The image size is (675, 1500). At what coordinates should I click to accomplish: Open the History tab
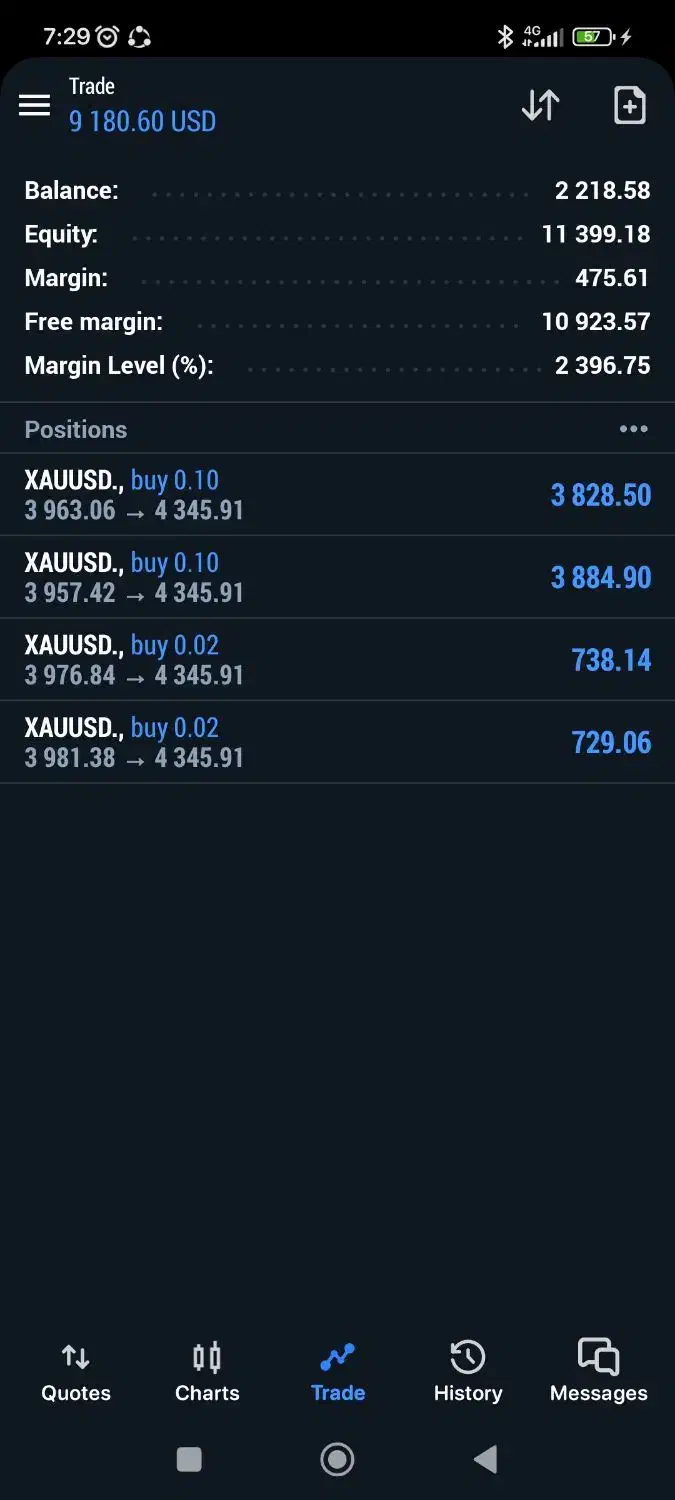point(468,1373)
